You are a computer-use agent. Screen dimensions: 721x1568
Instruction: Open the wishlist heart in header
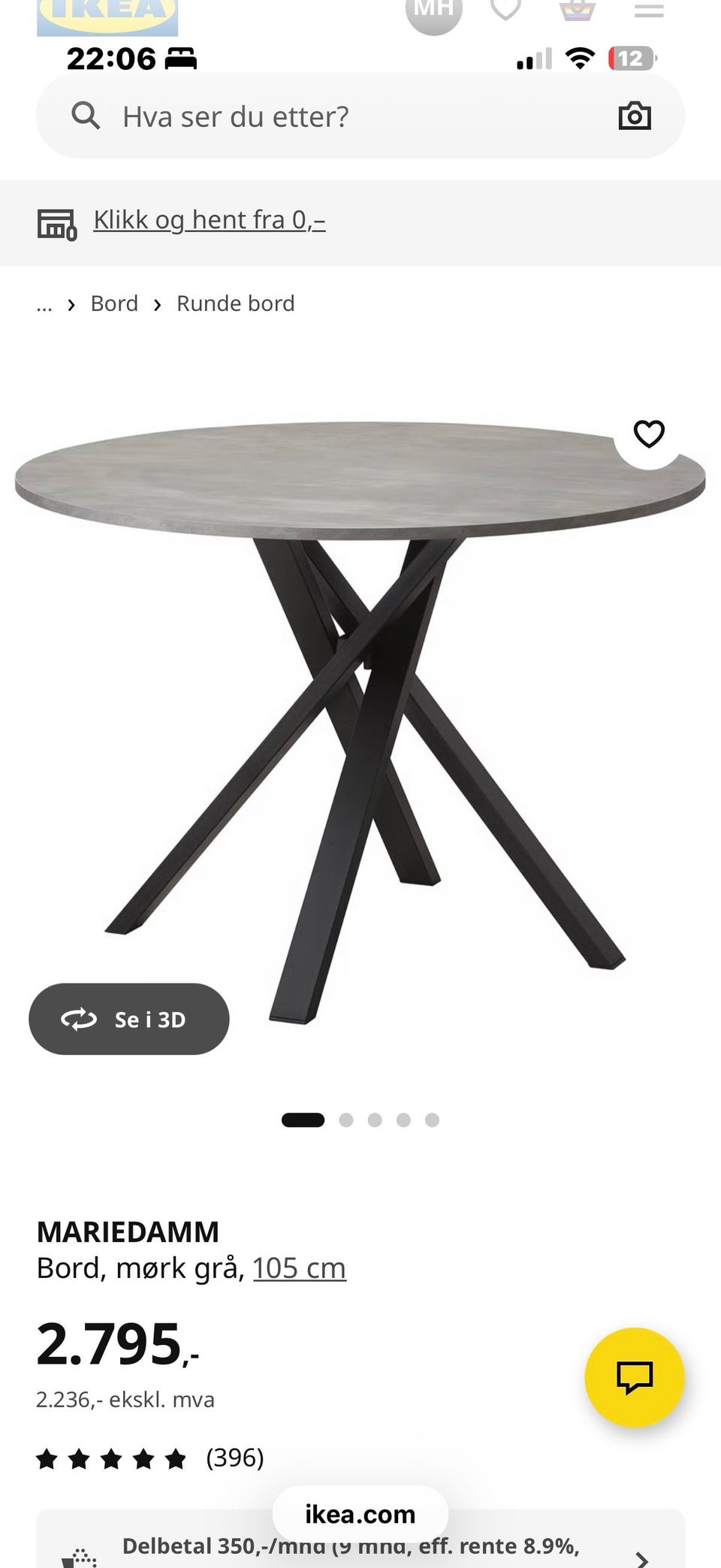coord(505,11)
